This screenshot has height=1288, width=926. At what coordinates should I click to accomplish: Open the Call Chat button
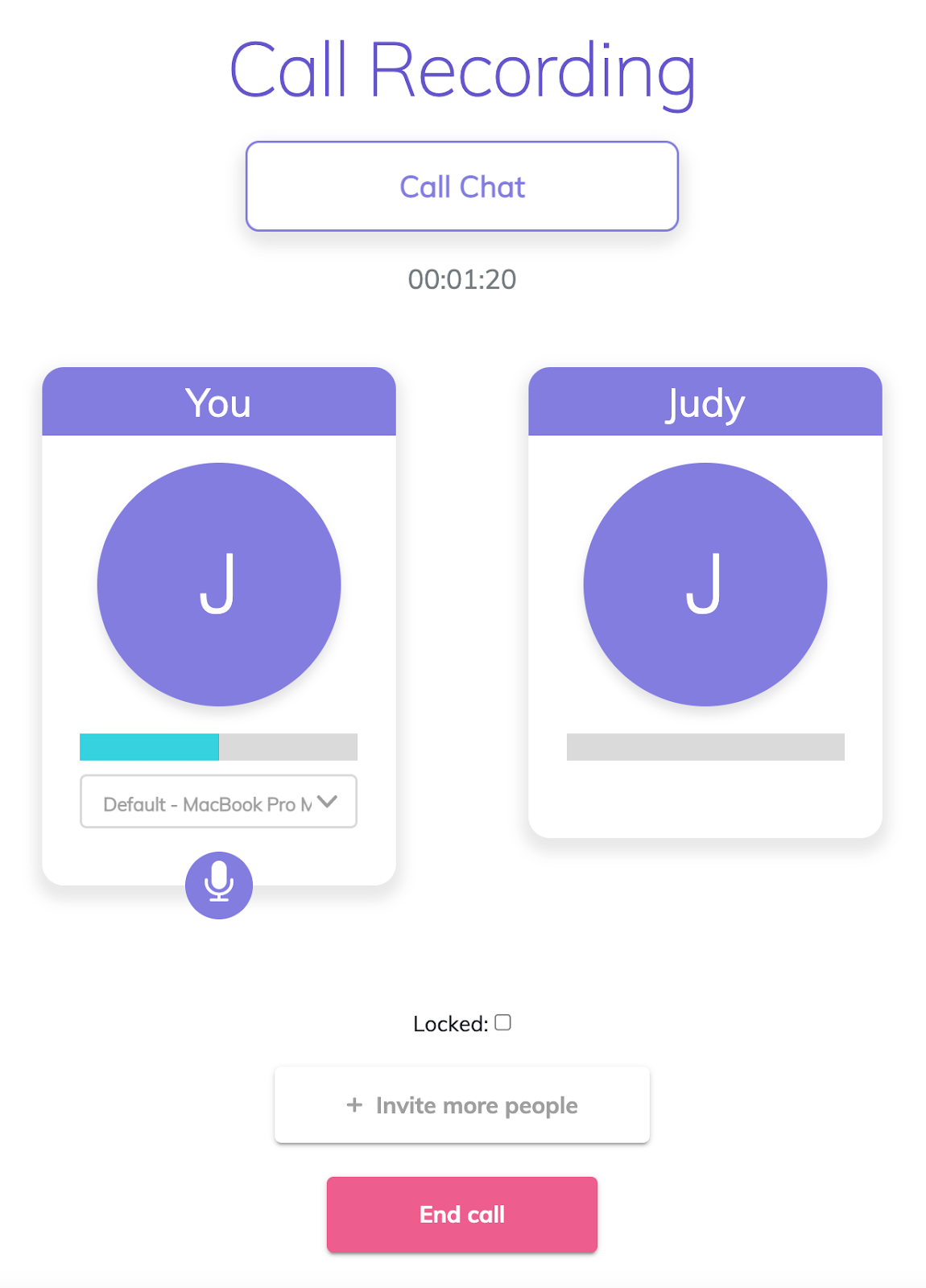coord(461,187)
